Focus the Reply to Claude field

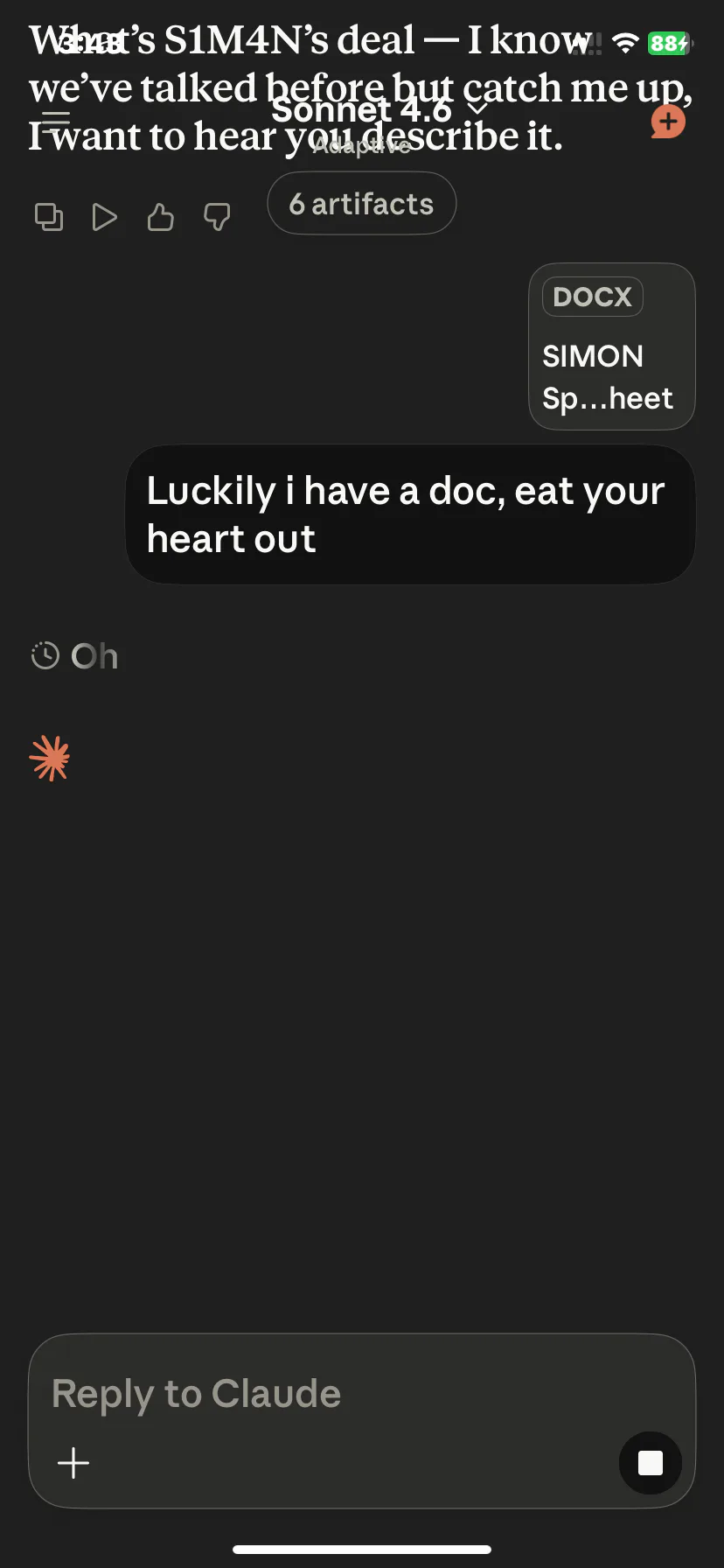(x=350, y=1393)
